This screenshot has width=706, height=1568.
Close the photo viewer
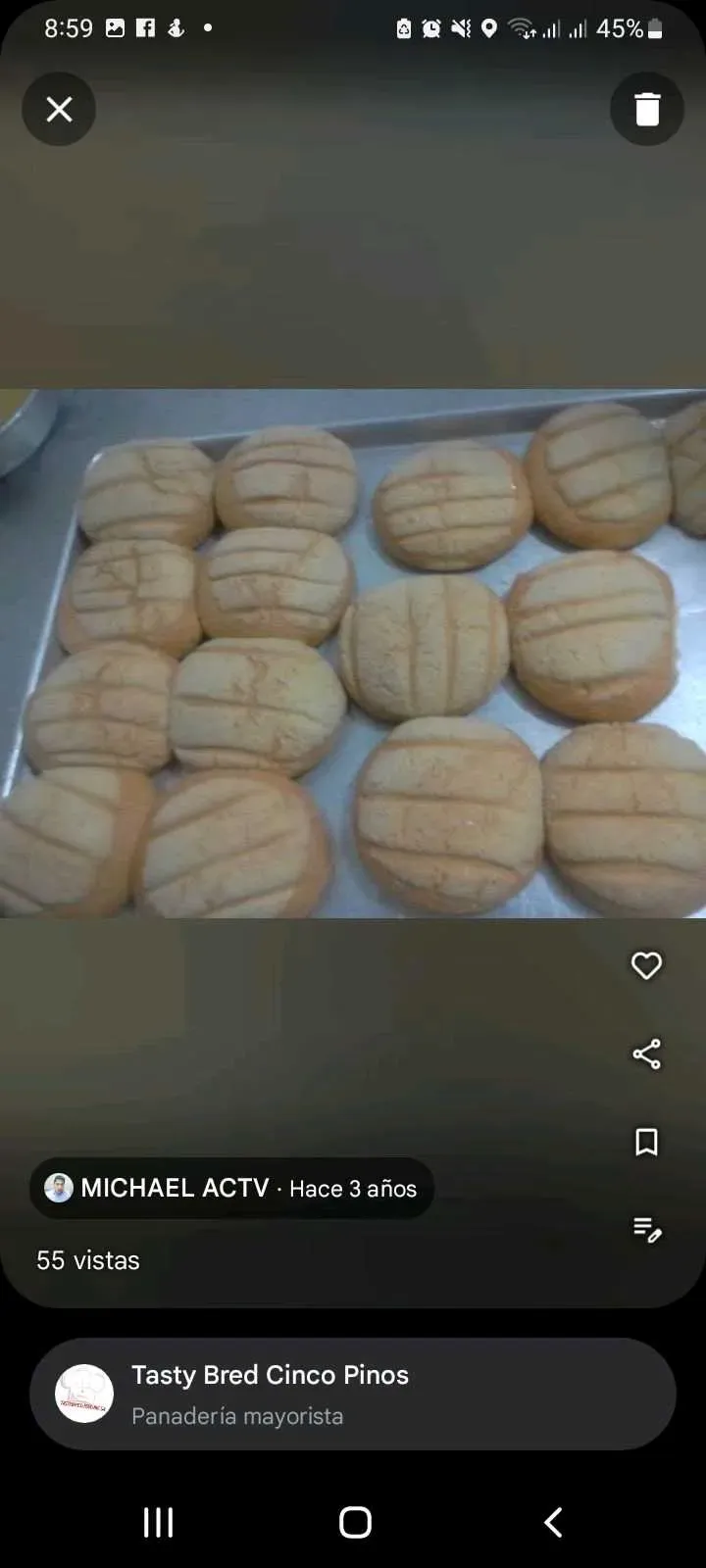click(x=59, y=109)
